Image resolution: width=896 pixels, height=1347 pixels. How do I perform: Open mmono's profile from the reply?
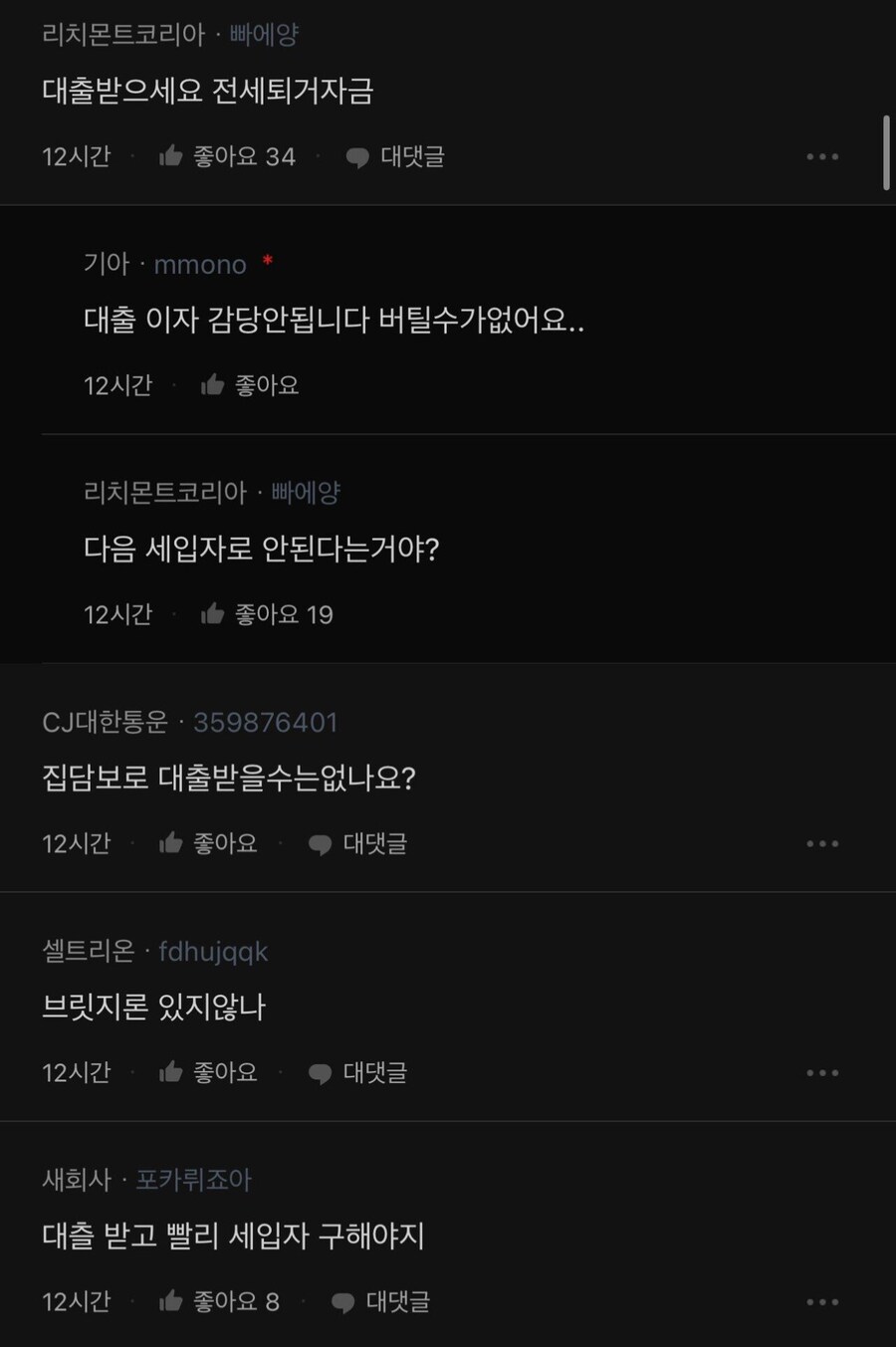pos(200,264)
